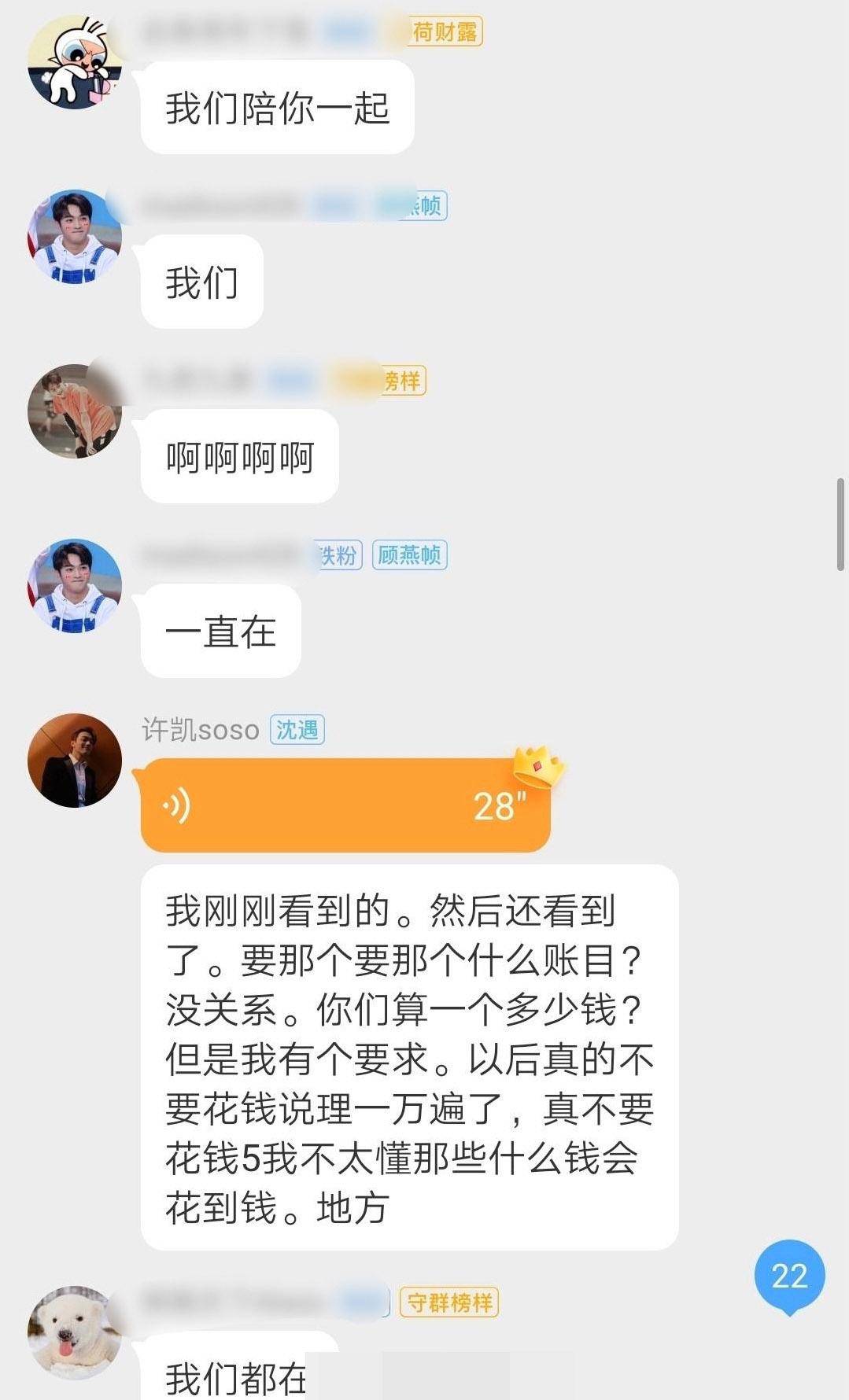Image resolution: width=849 pixels, height=1400 pixels.
Task: Jump to the 22 unread messages
Action: tap(788, 1276)
